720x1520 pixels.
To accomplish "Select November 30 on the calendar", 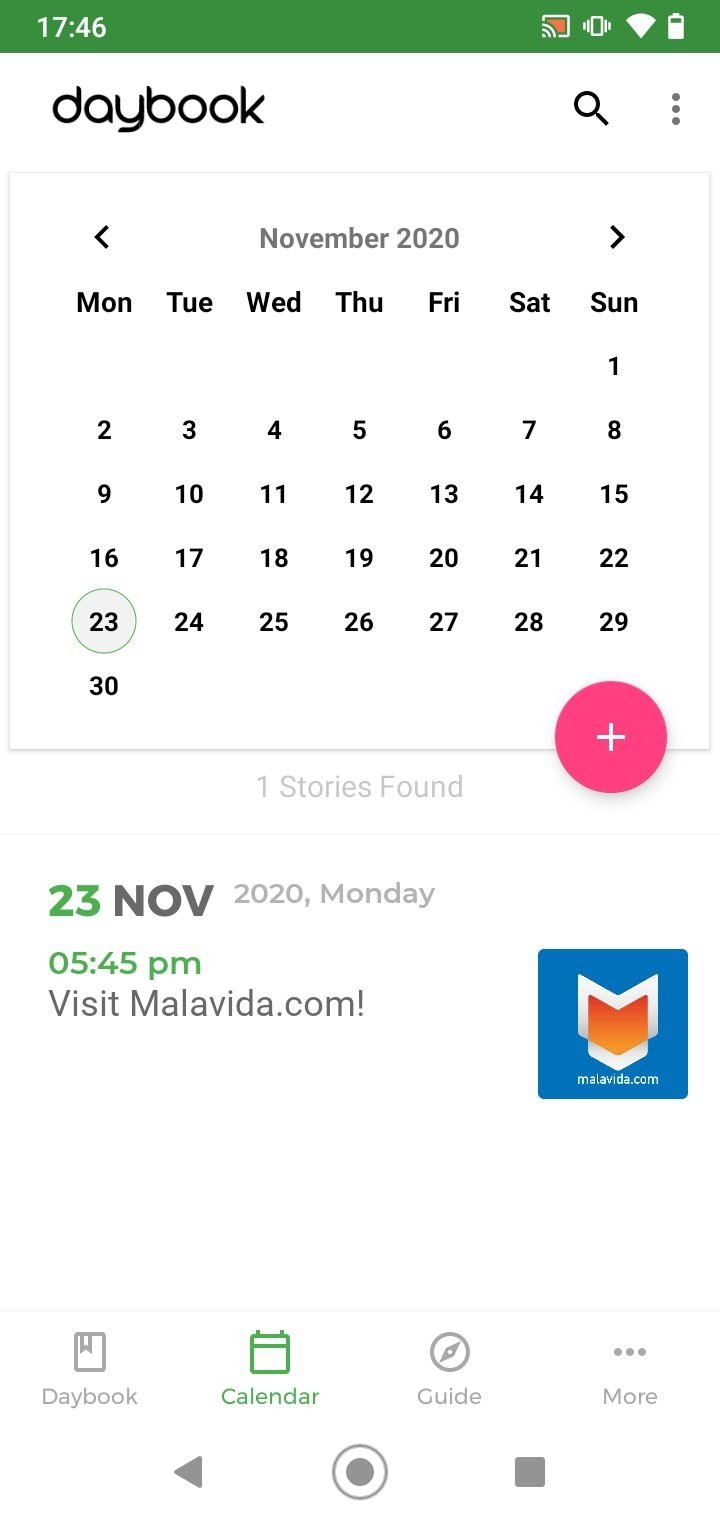I will [104, 686].
